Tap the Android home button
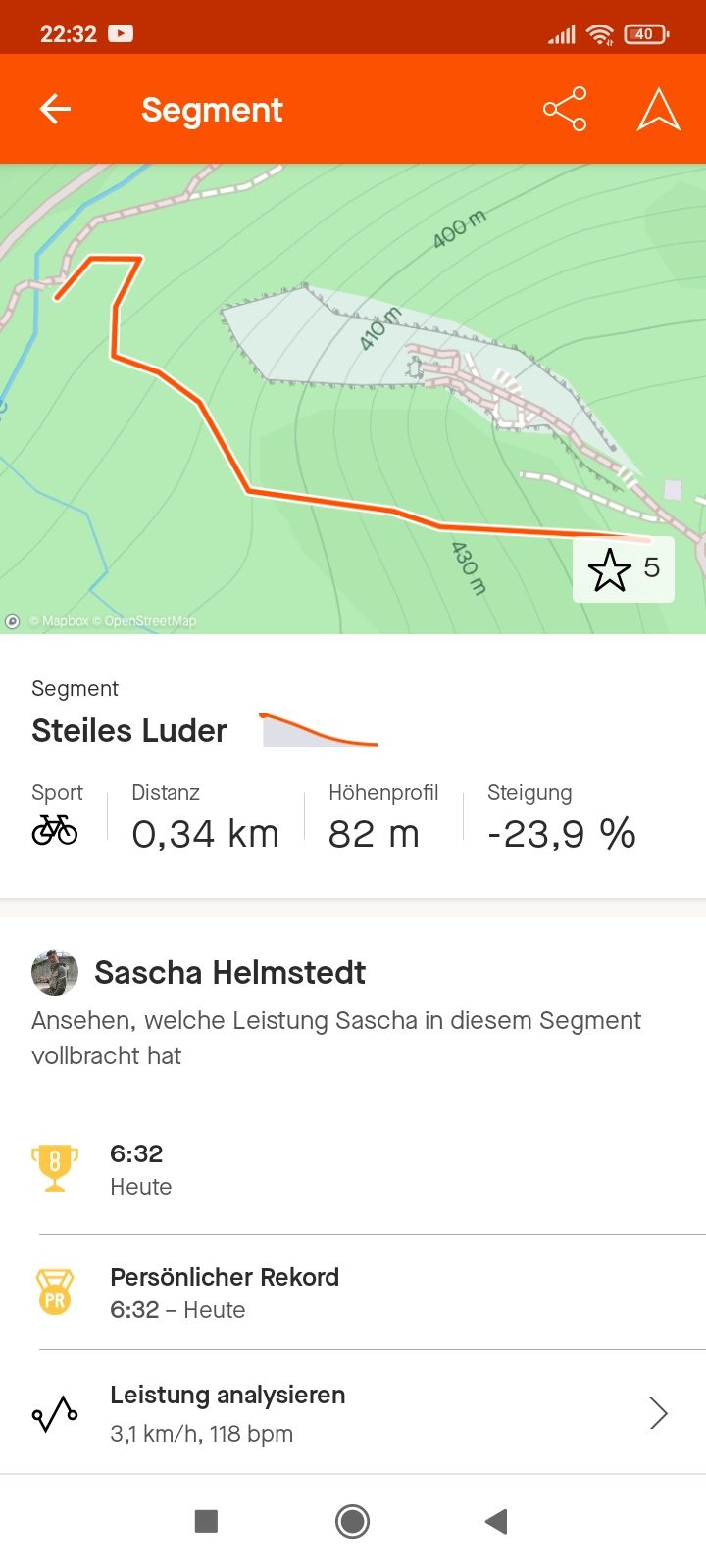706x1568 pixels. click(352, 1520)
